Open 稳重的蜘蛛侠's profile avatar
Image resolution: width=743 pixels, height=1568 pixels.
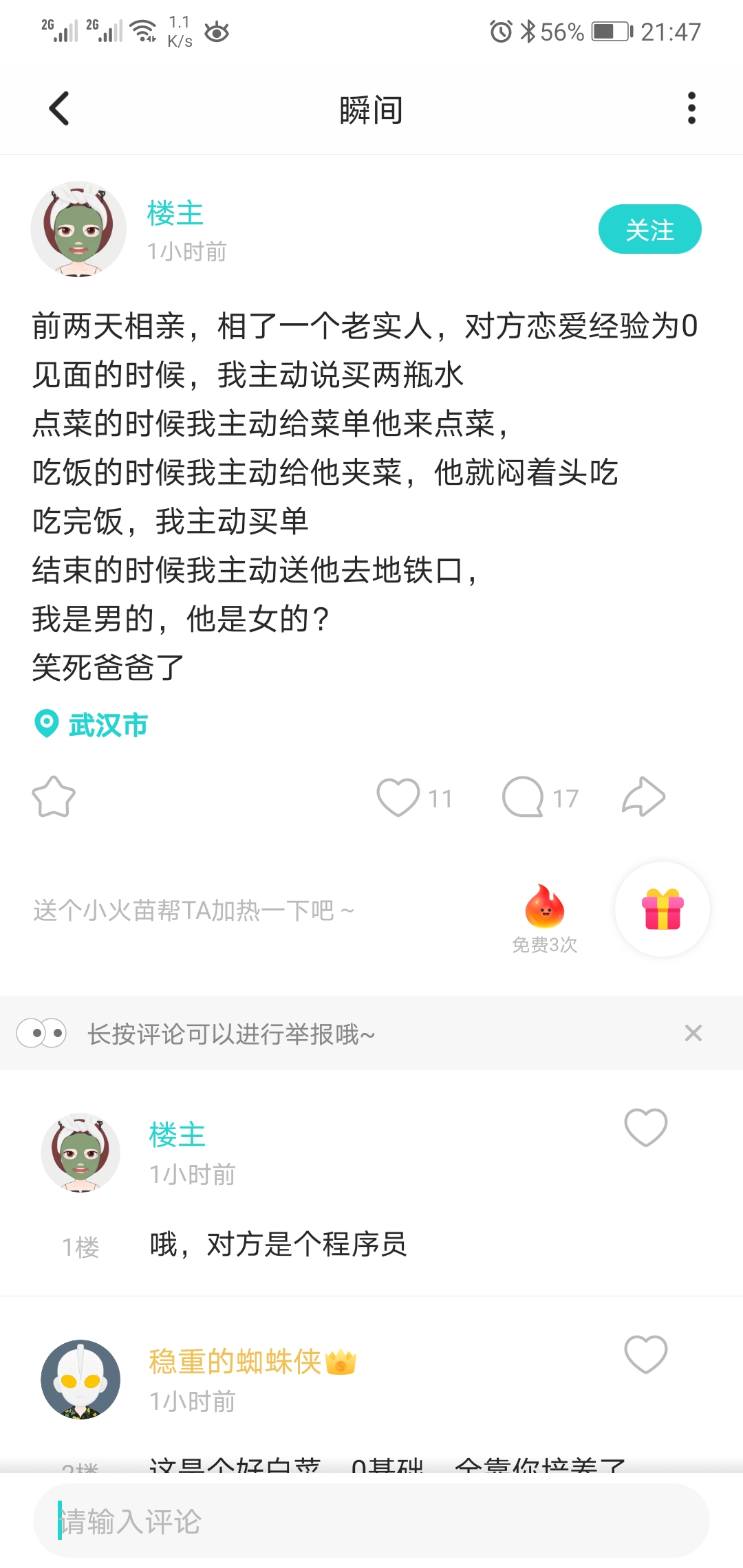coord(80,1380)
